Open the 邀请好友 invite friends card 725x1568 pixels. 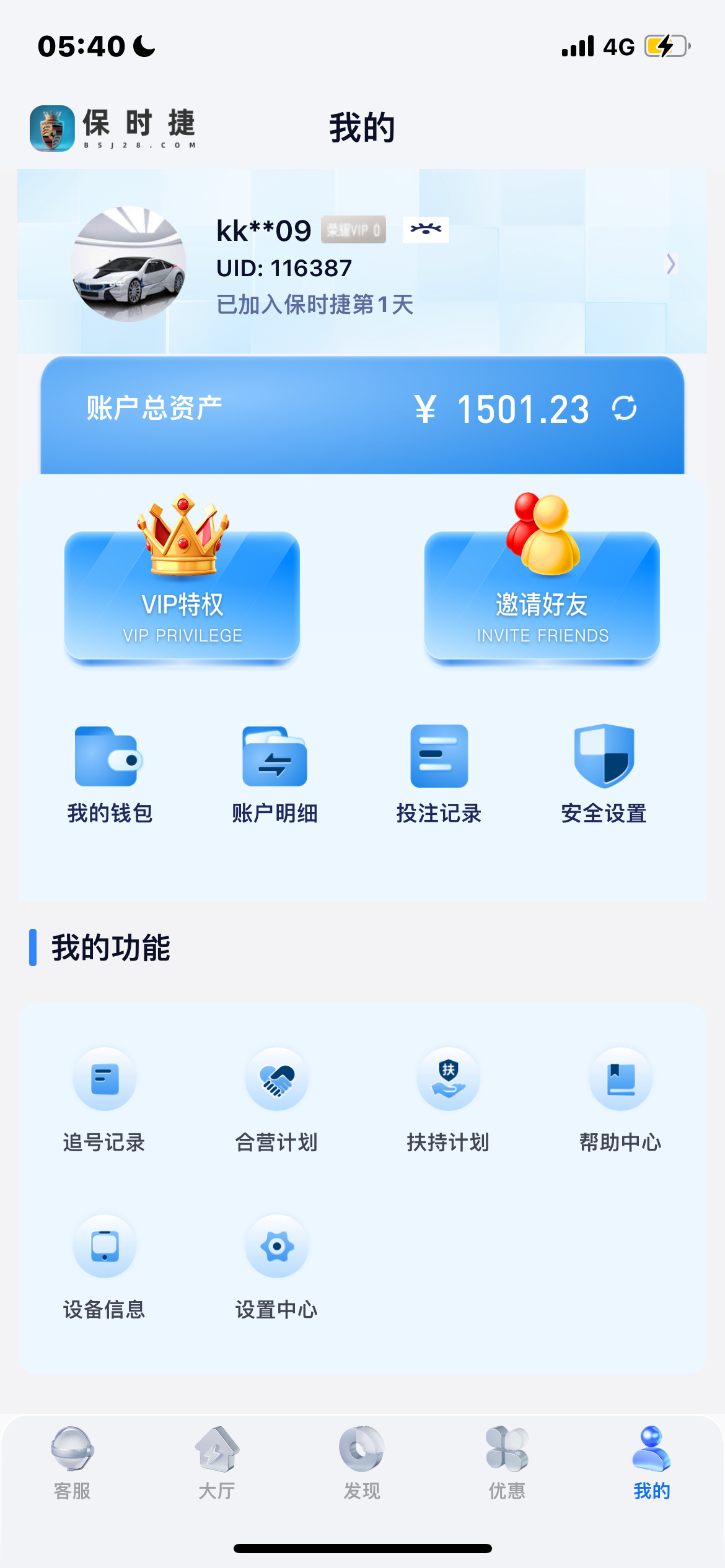[x=542, y=596]
